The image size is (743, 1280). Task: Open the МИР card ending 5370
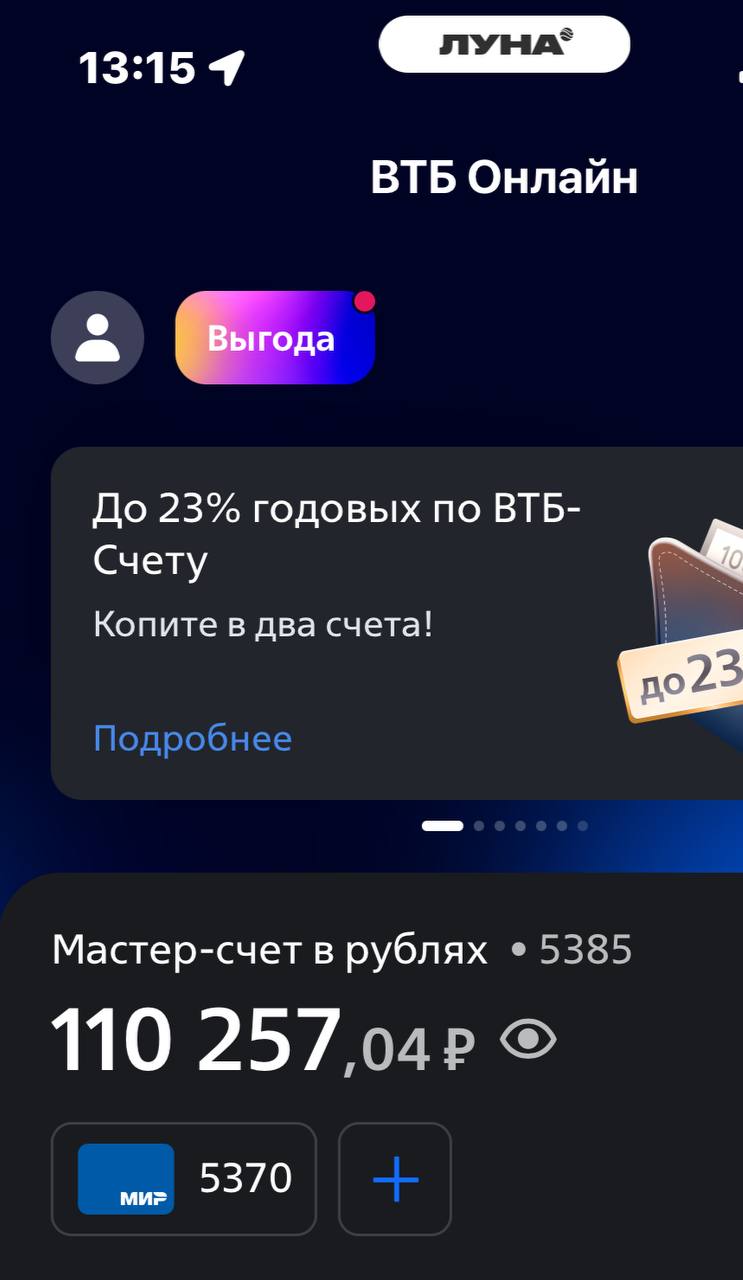(x=184, y=1179)
